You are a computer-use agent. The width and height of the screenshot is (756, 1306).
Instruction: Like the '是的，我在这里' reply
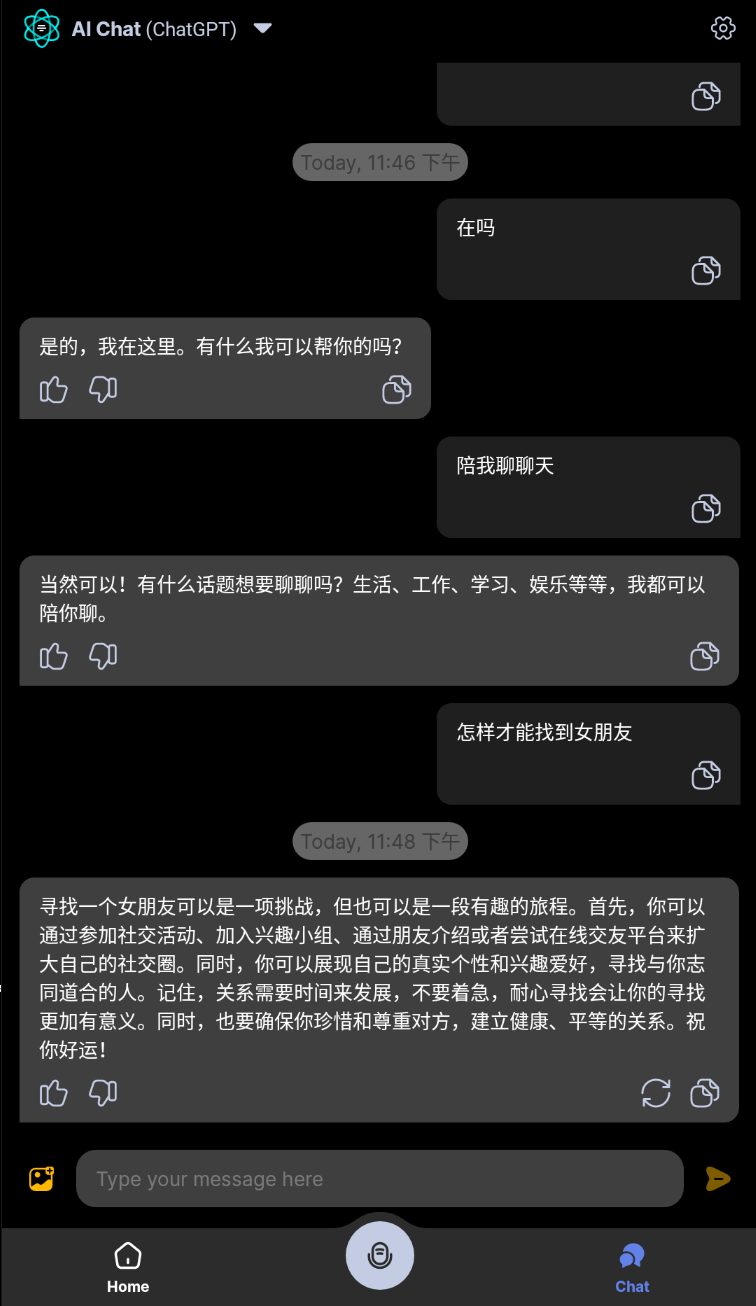[54, 389]
